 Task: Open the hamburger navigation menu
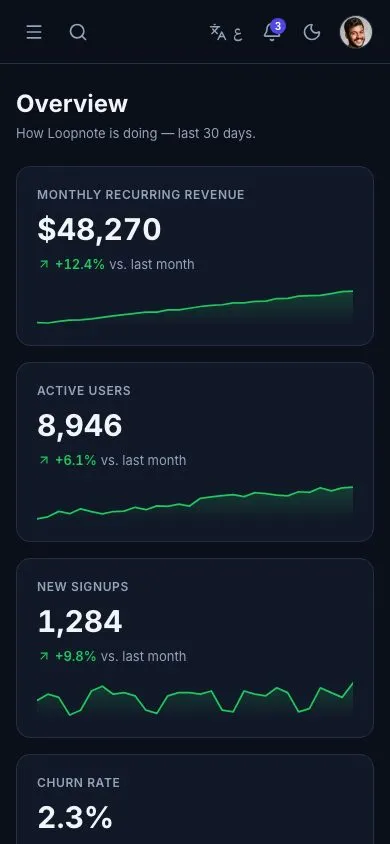tap(34, 32)
